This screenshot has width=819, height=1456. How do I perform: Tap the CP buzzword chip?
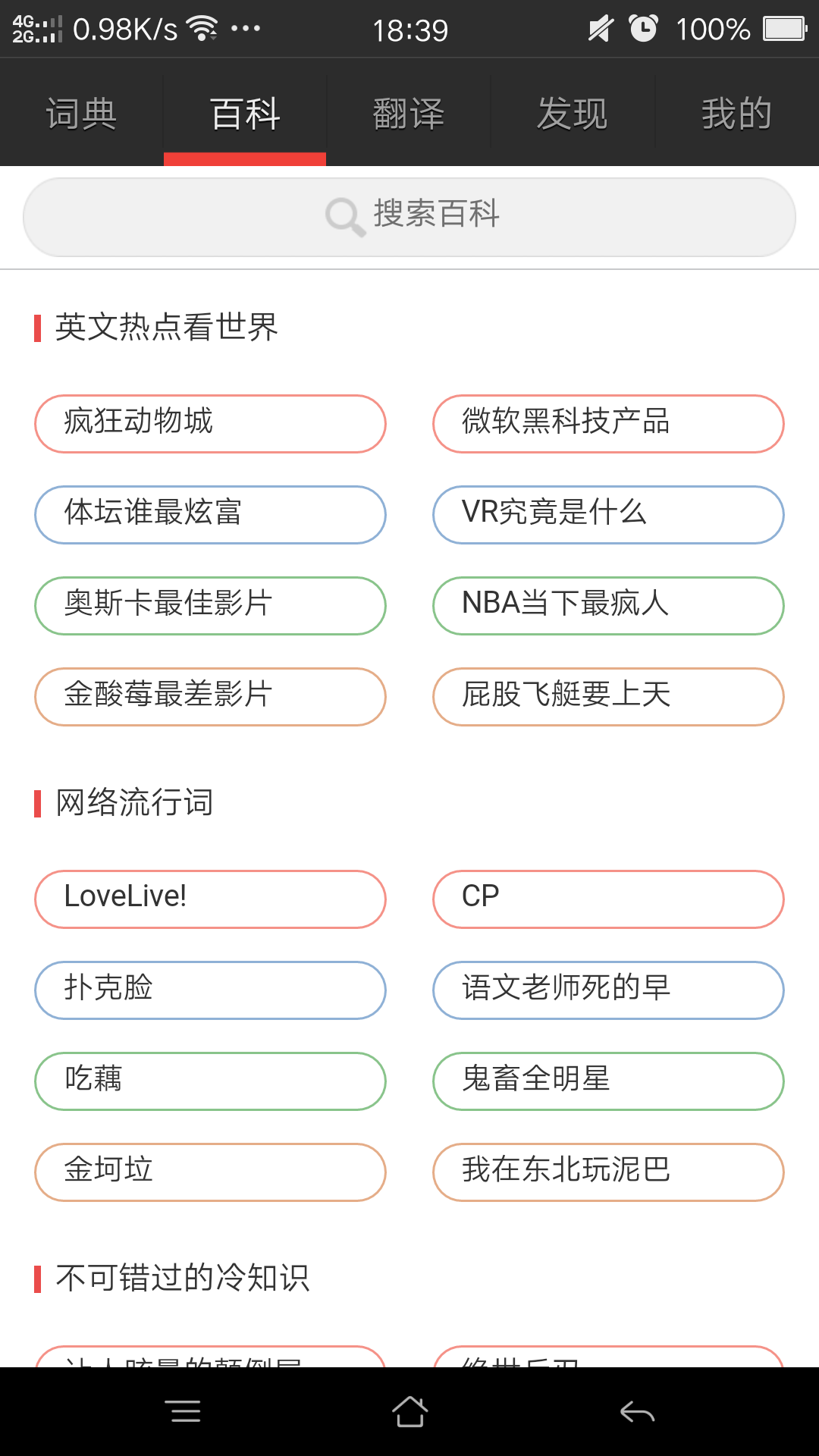click(x=608, y=899)
